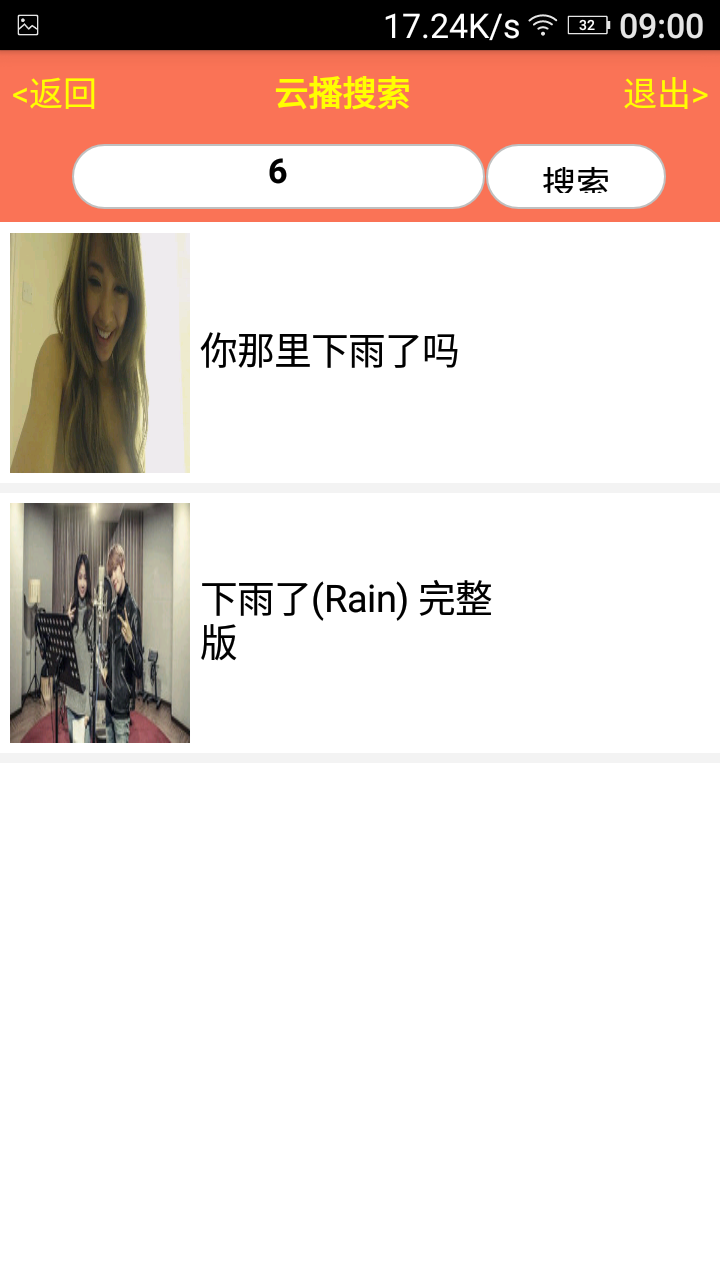Tap the 退出> exit button
Image resolution: width=720 pixels, height=1280 pixels.
(x=665, y=95)
